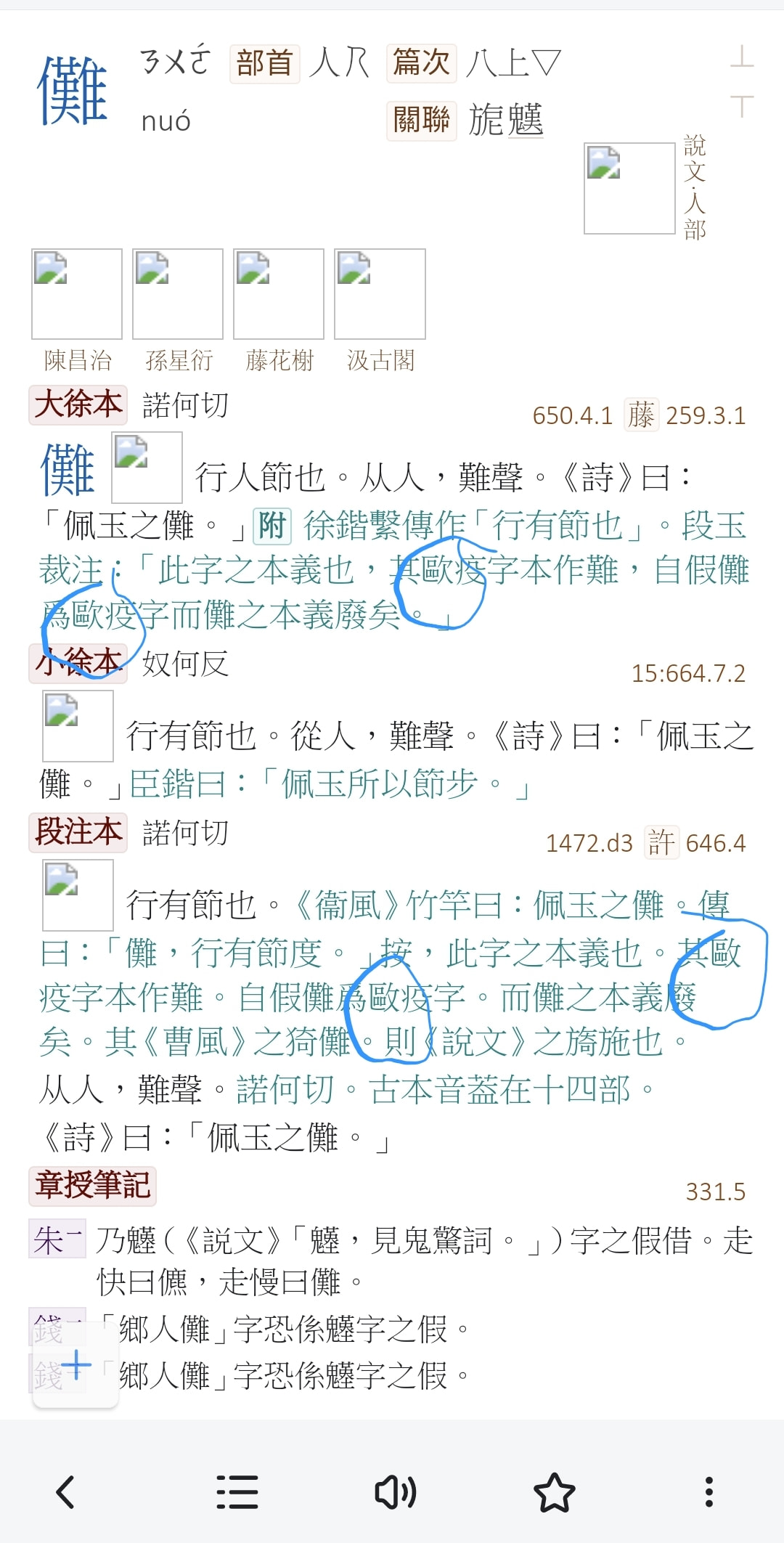Open the three-dot overflow menu
The height and width of the screenshot is (1543, 784).
tap(709, 1492)
